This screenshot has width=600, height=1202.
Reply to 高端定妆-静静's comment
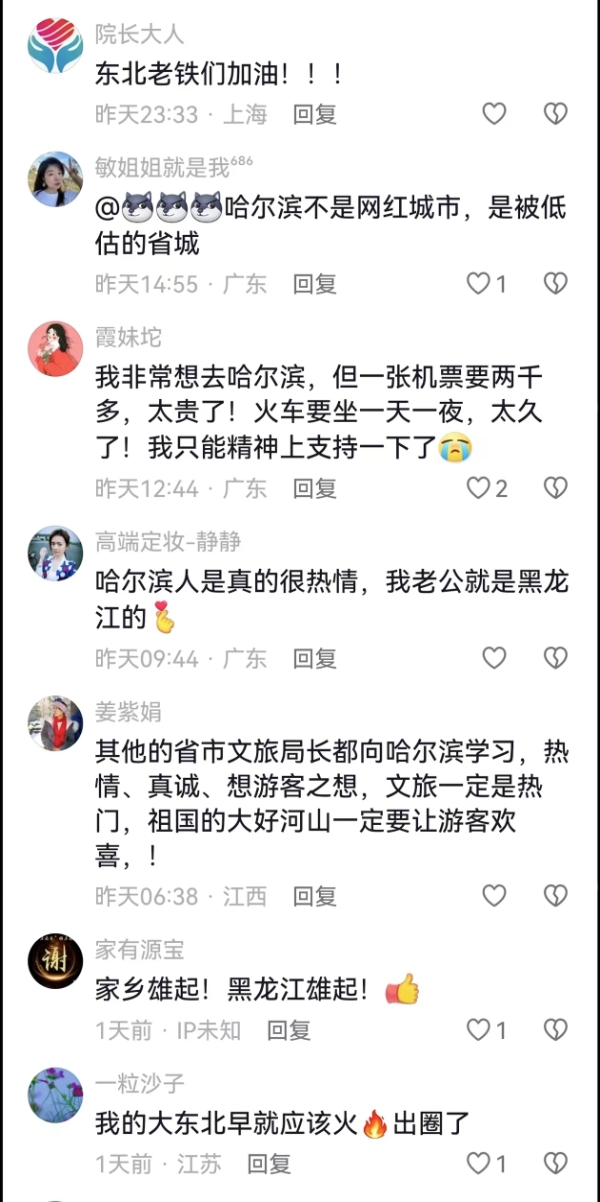[x=315, y=658]
